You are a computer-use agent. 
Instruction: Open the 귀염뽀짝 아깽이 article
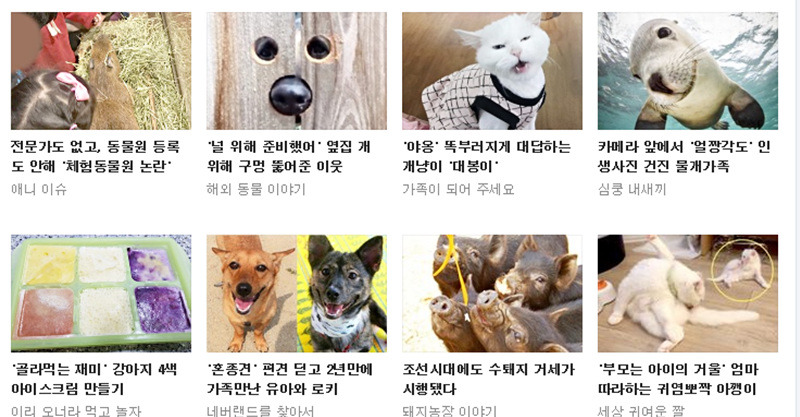pyautogui.click(x=685, y=379)
